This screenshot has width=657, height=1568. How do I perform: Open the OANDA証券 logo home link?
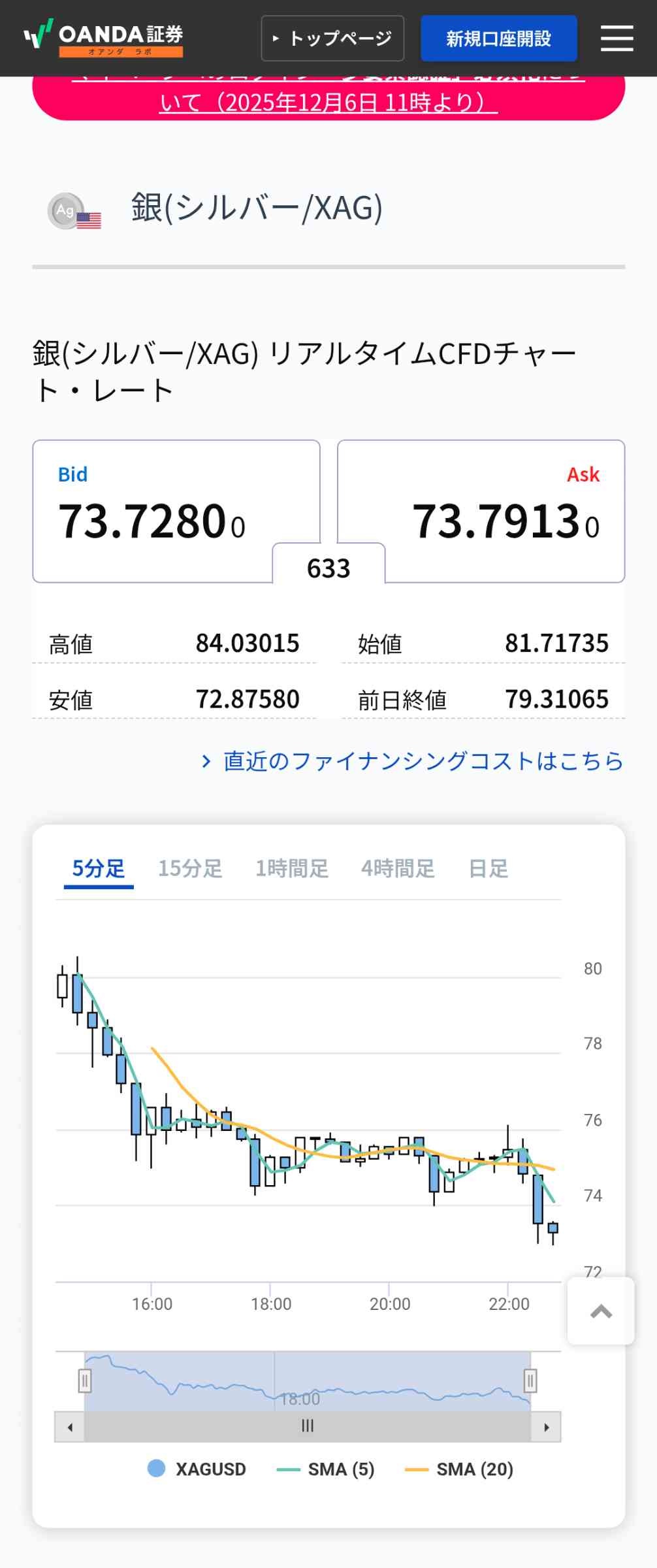coord(103,38)
